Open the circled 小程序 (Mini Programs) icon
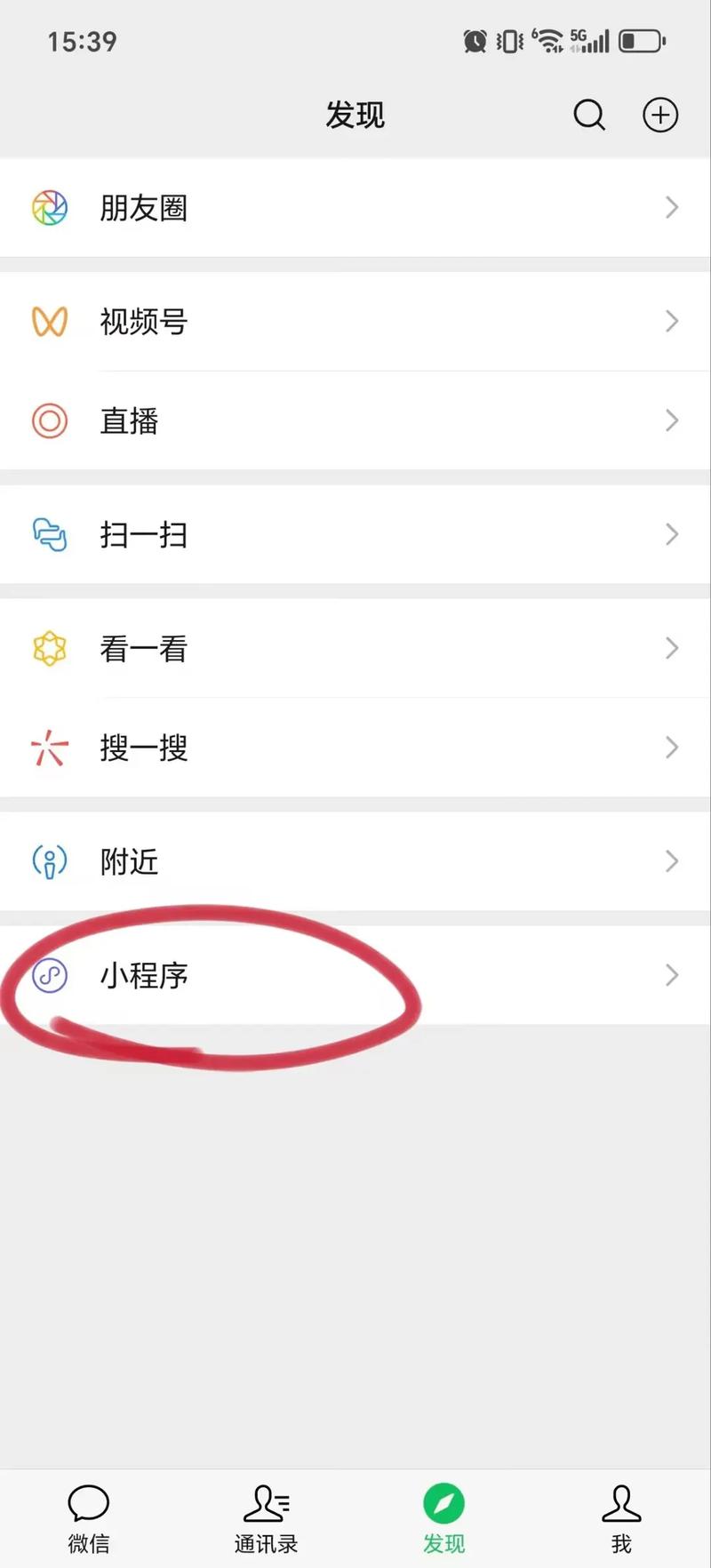 (x=52, y=975)
